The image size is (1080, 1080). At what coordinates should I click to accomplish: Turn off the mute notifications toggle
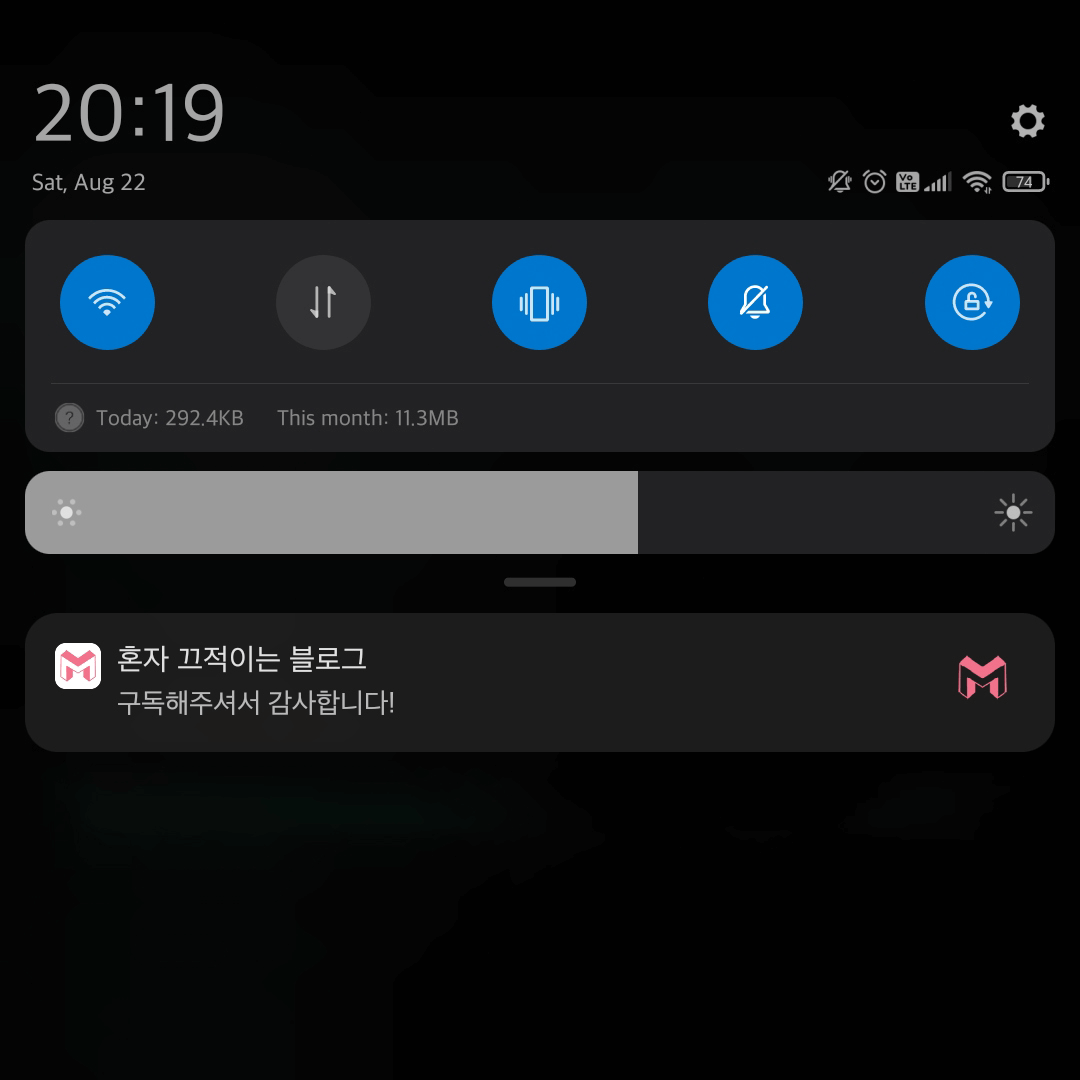click(755, 303)
